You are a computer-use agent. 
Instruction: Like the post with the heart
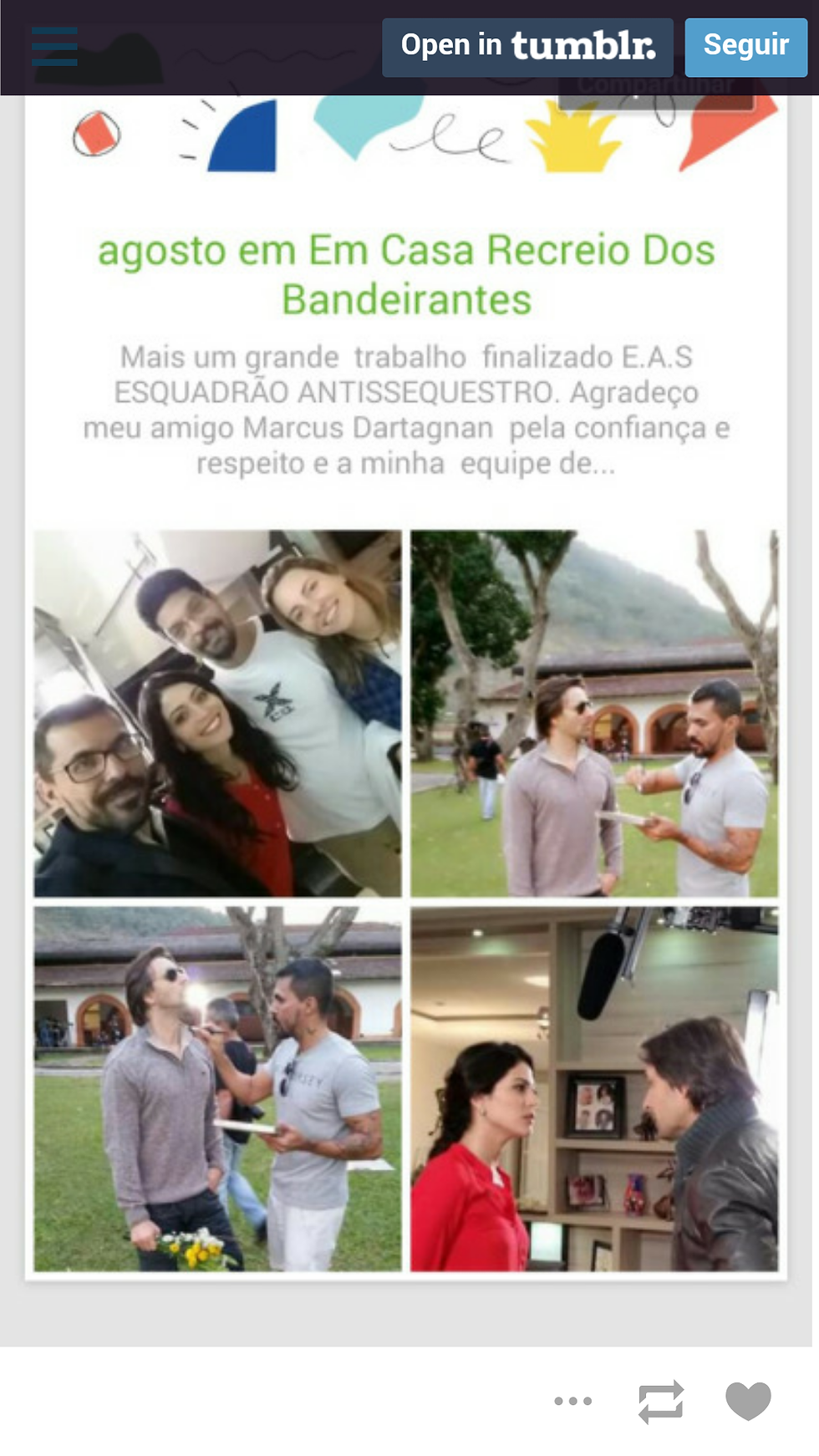748,1401
